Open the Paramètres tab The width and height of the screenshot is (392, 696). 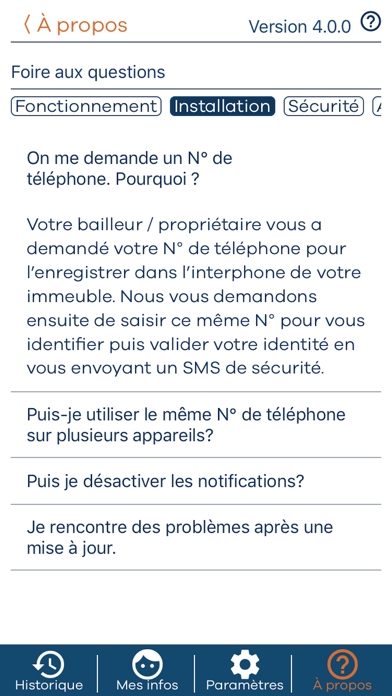click(x=244, y=670)
